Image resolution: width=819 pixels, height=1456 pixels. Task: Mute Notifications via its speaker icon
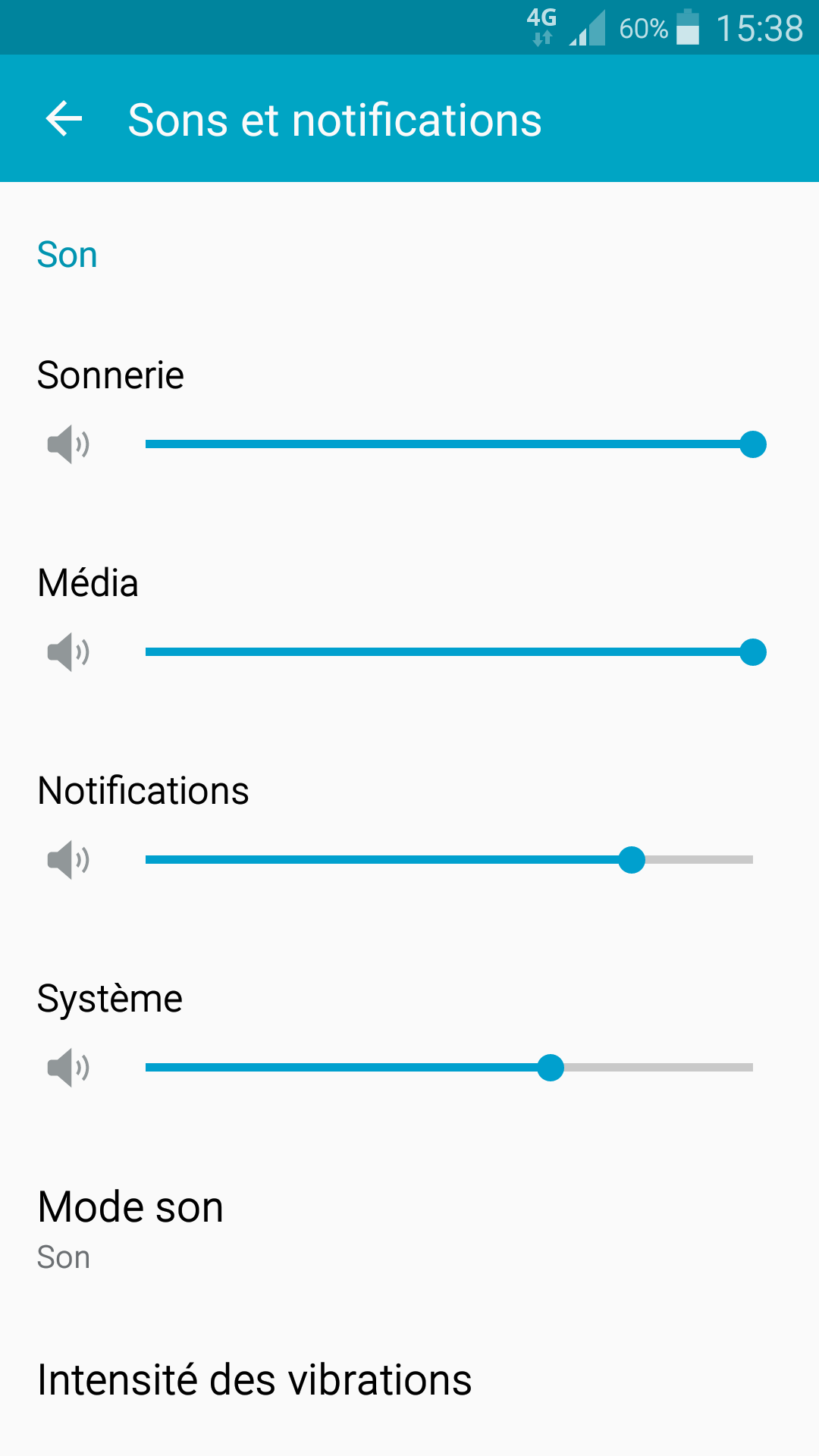(x=68, y=860)
